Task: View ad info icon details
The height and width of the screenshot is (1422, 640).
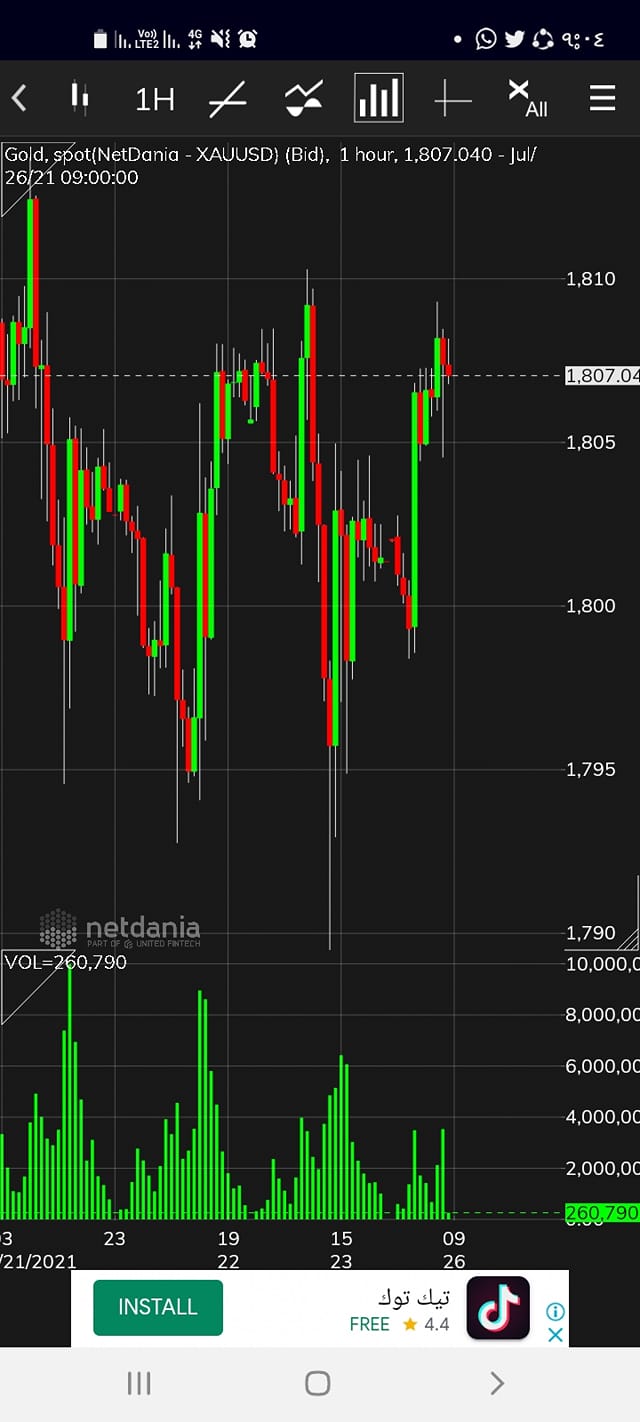Action: pyautogui.click(x=556, y=1311)
